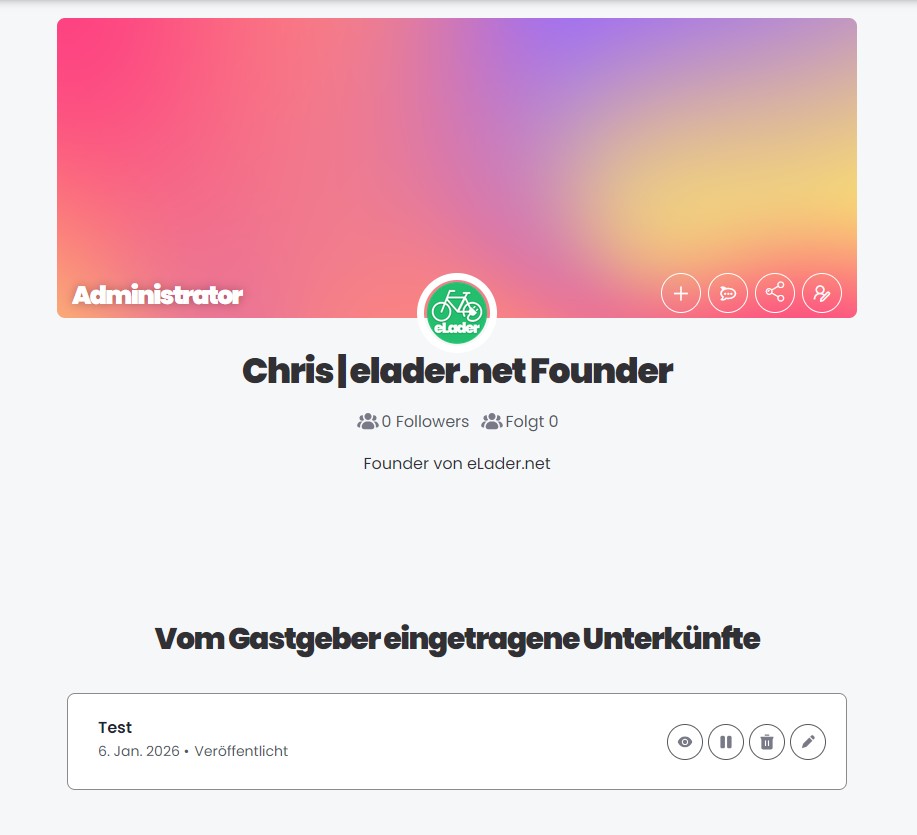This screenshot has width=917, height=835.
Task: Share this profile
Action: [775, 293]
